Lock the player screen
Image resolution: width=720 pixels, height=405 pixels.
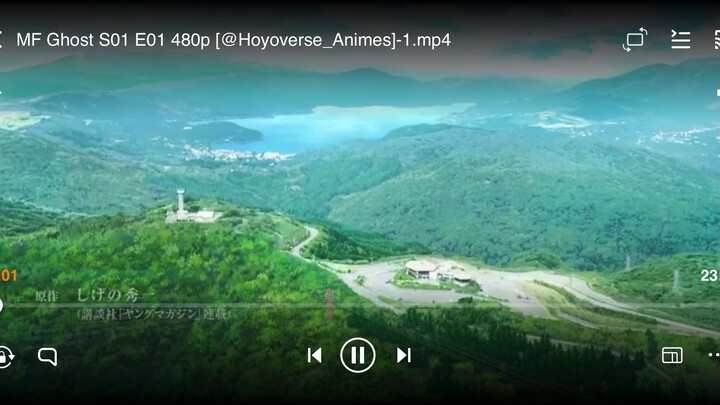coord(4,355)
